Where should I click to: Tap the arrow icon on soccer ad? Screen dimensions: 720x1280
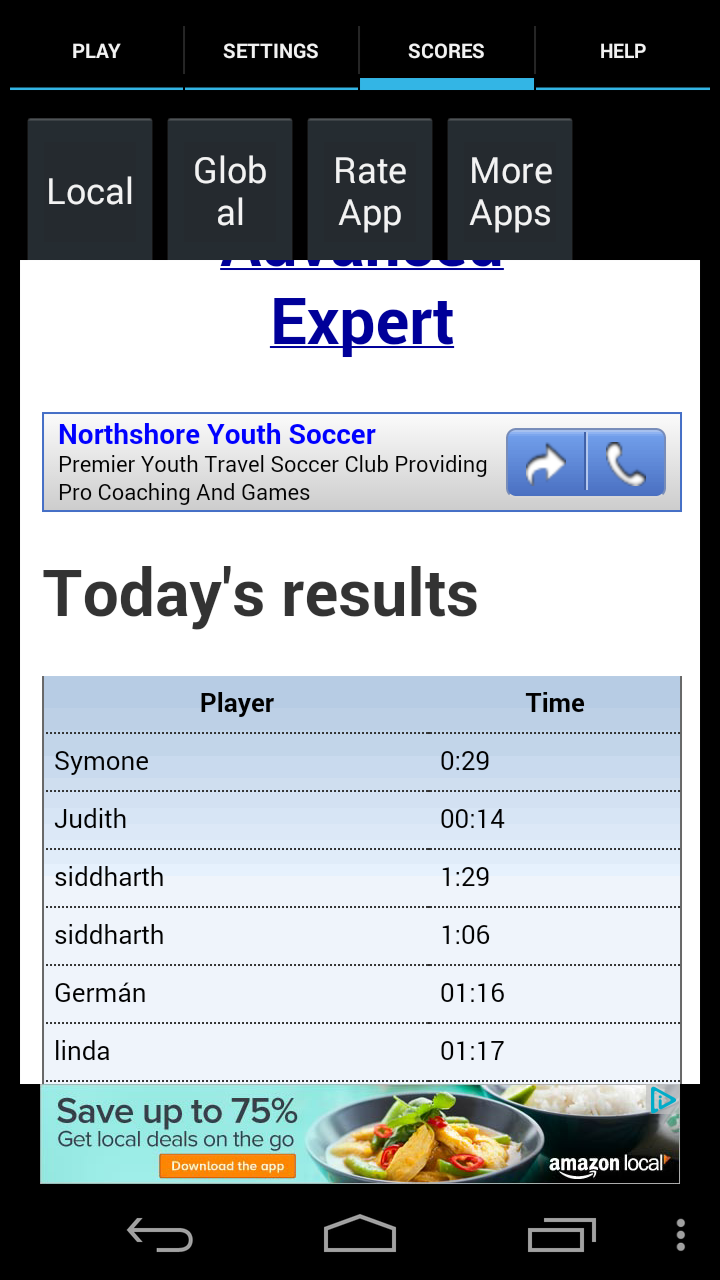pyautogui.click(x=546, y=463)
